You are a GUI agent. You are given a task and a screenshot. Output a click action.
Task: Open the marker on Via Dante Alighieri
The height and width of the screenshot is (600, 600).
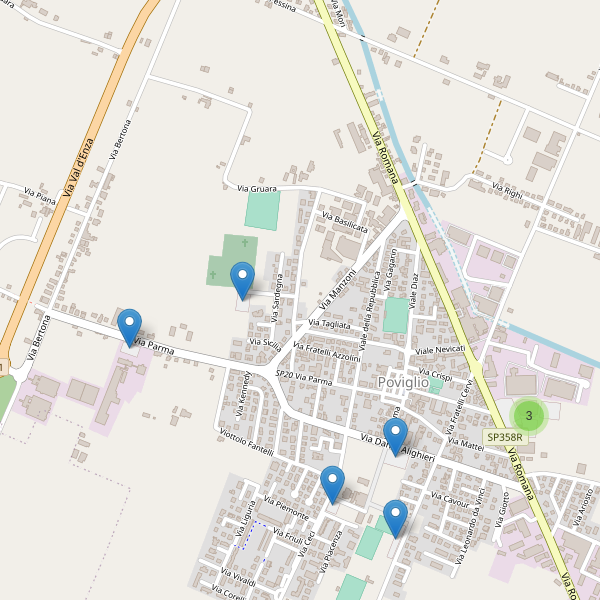tap(396, 436)
